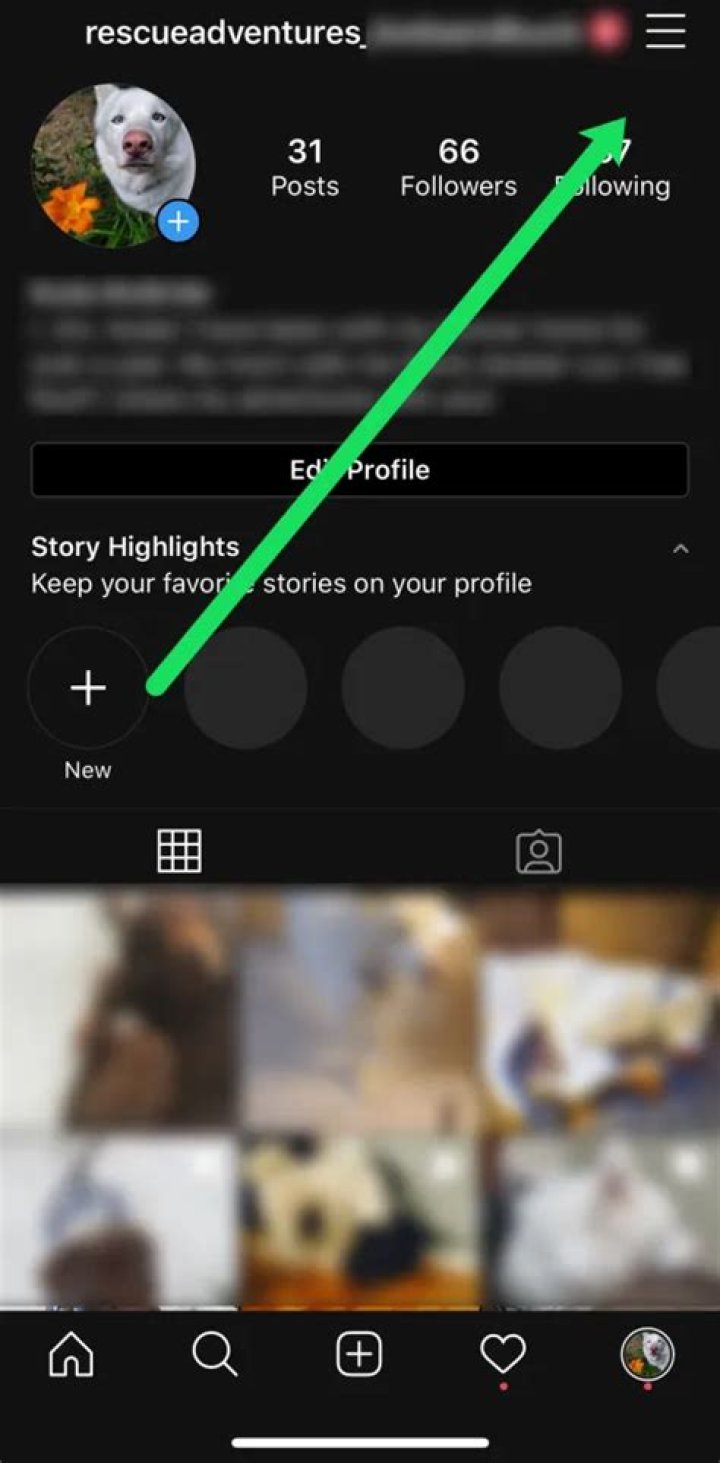View the 66 Followers list

point(458,167)
